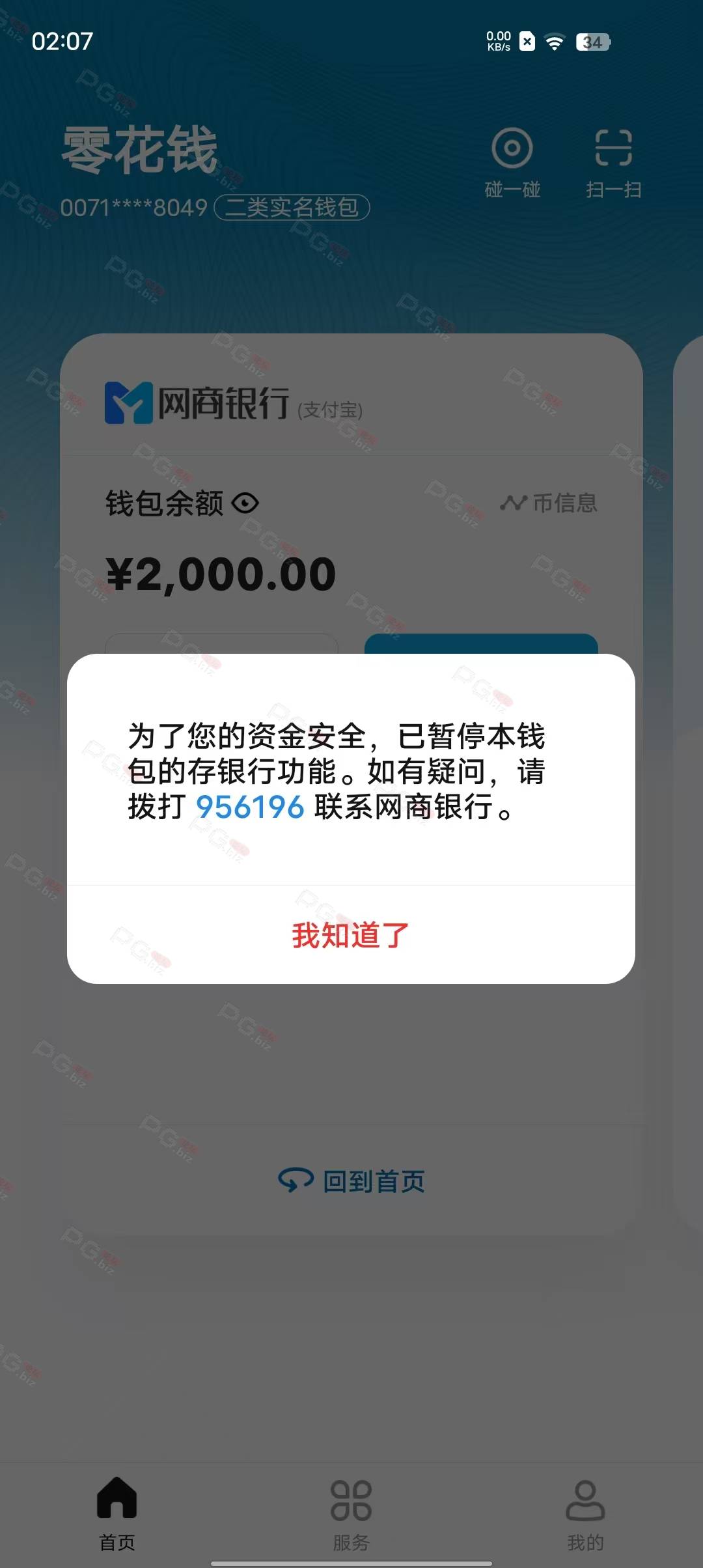Open 币信息 details
703x1568 pixels.
pos(549,503)
